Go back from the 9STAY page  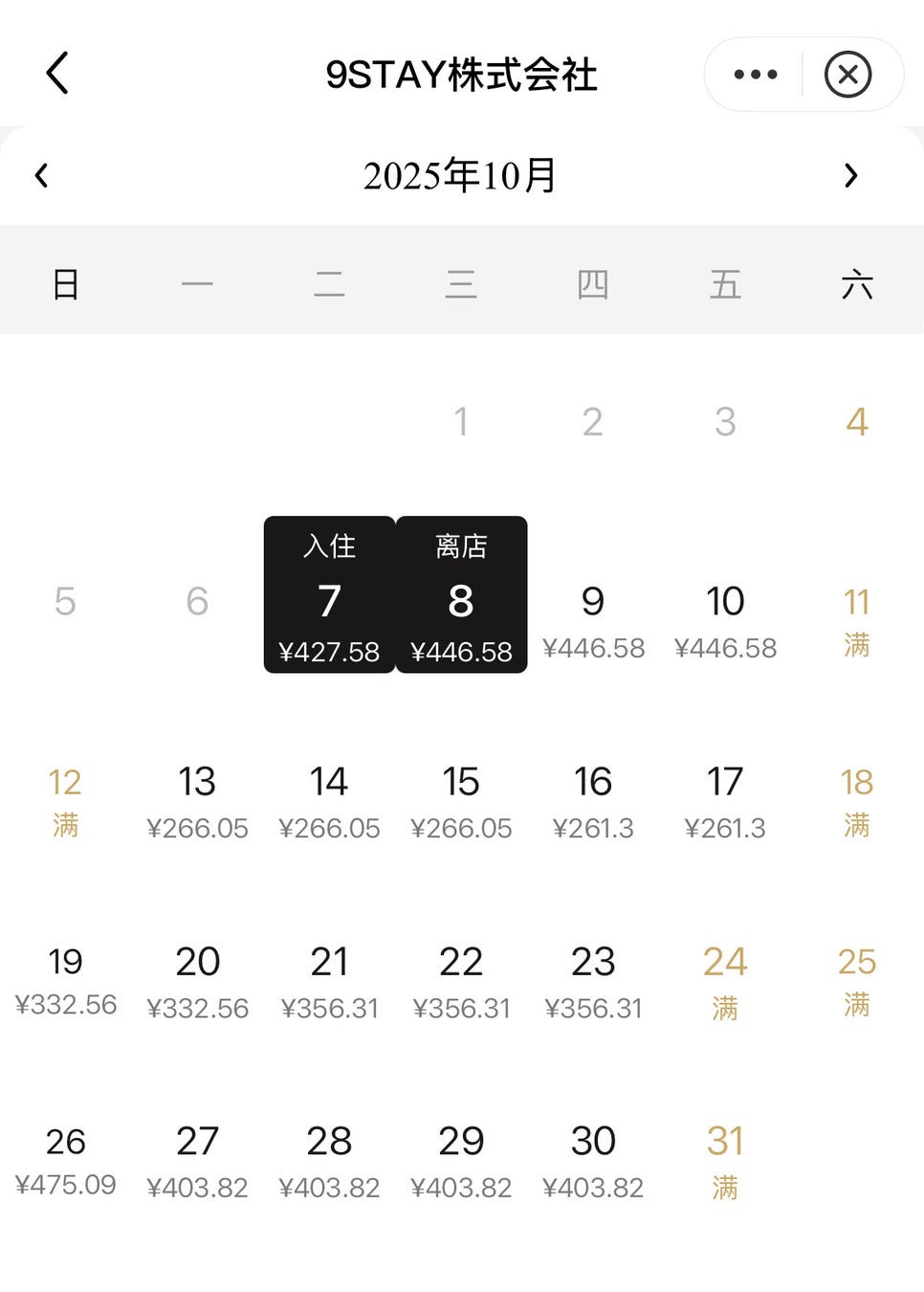pos(57,74)
